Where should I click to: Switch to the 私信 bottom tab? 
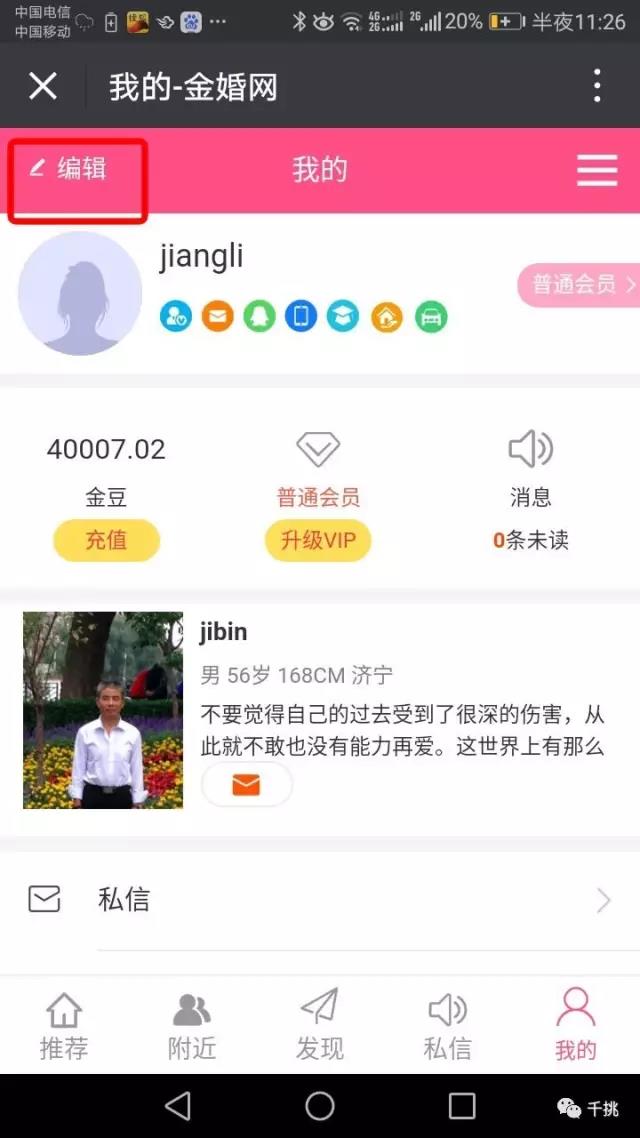point(448,1026)
